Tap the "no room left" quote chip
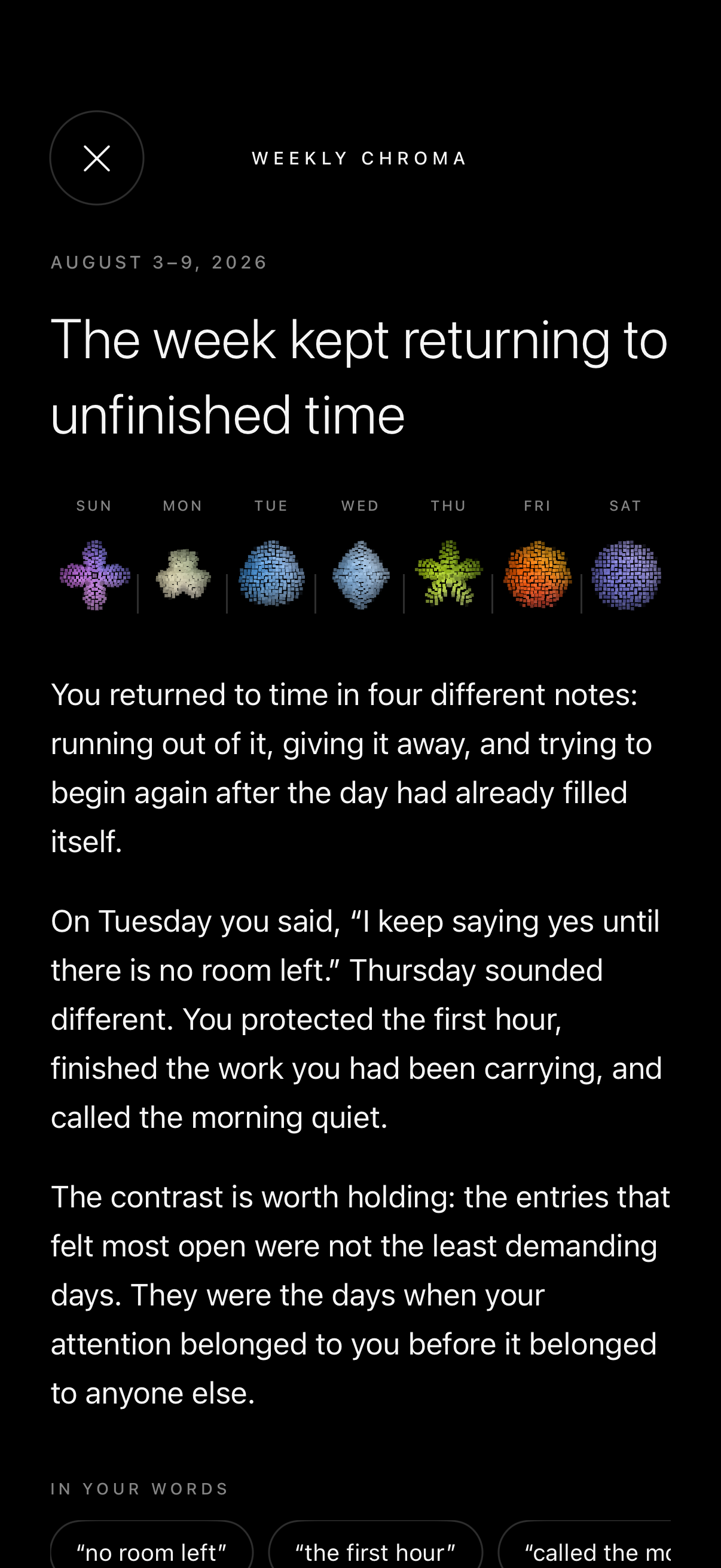This screenshot has width=721, height=1568. [x=151, y=1545]
